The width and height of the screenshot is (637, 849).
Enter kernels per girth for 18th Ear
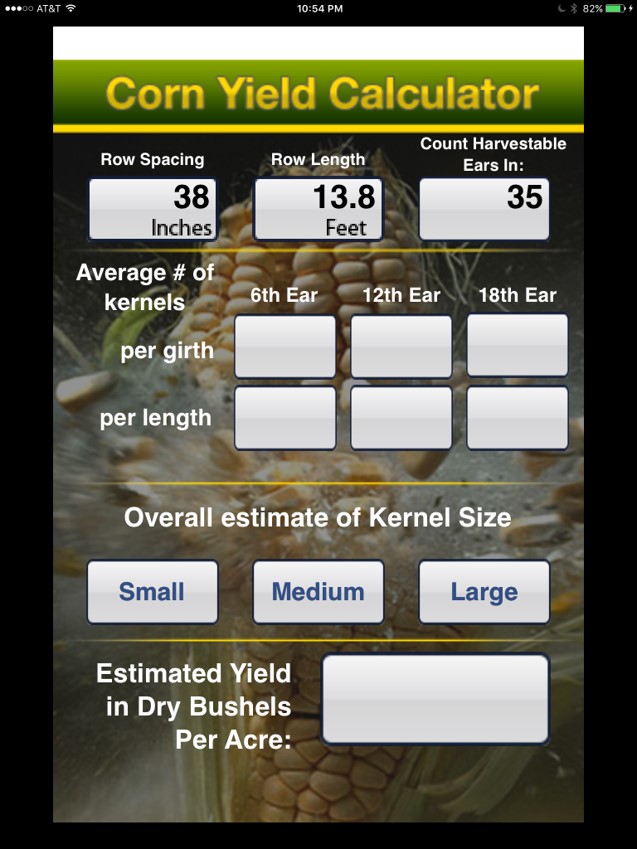click(x=517, y=345)
